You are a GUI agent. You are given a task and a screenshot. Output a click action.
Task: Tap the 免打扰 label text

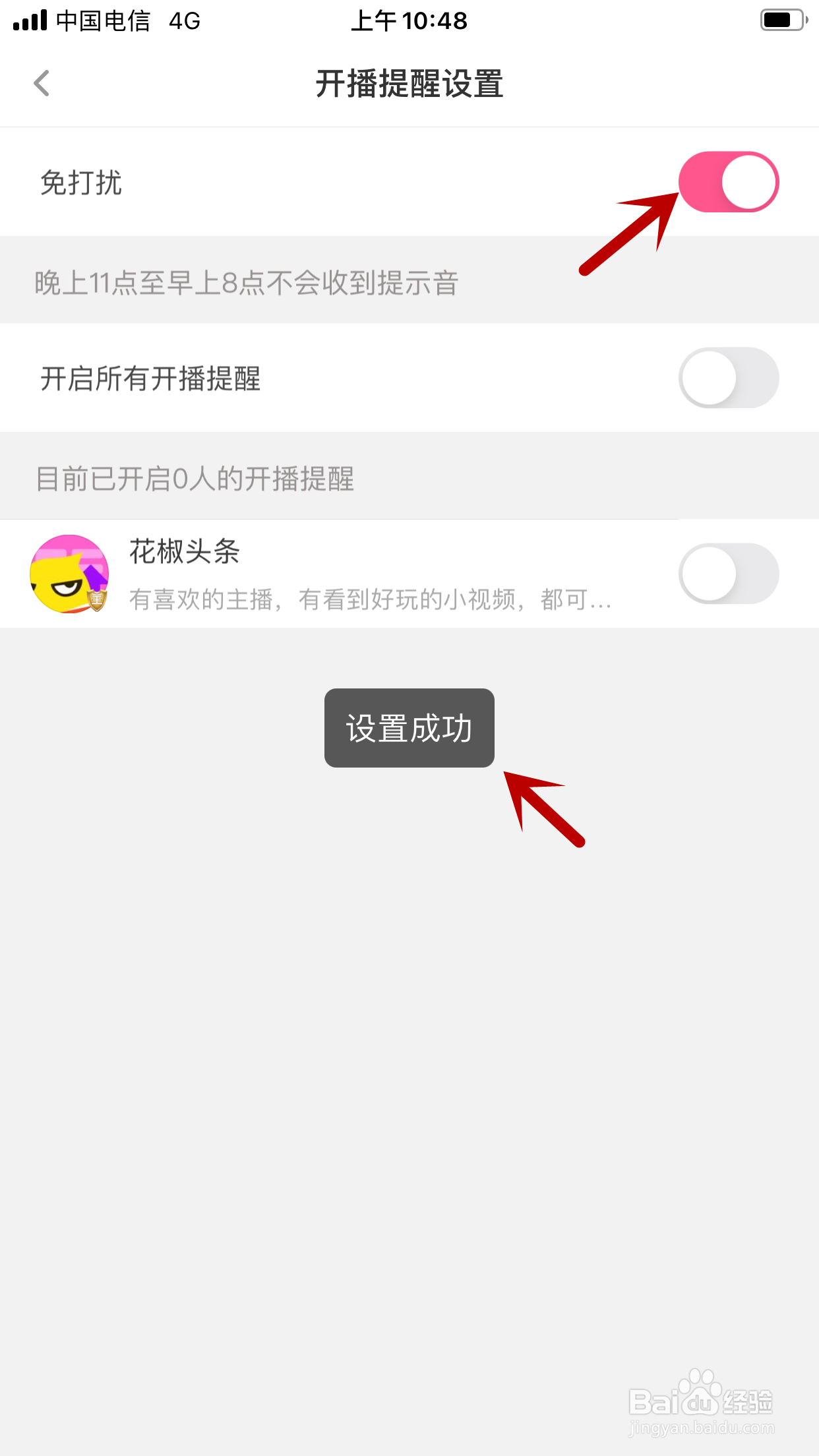pos(80,182)
